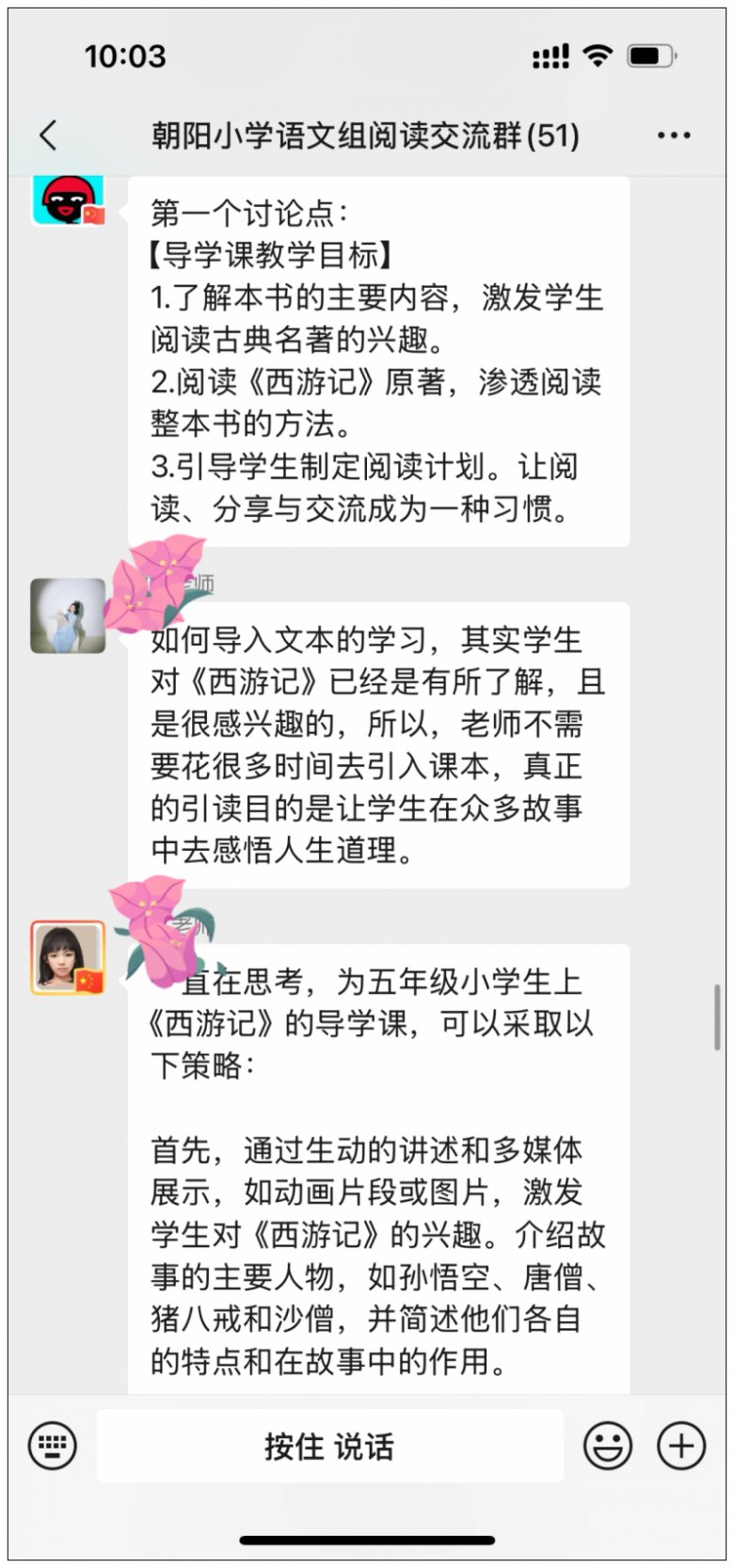Go back from the group chat
The width and height of the screenshot is (734, 1568).
point(49,136)
